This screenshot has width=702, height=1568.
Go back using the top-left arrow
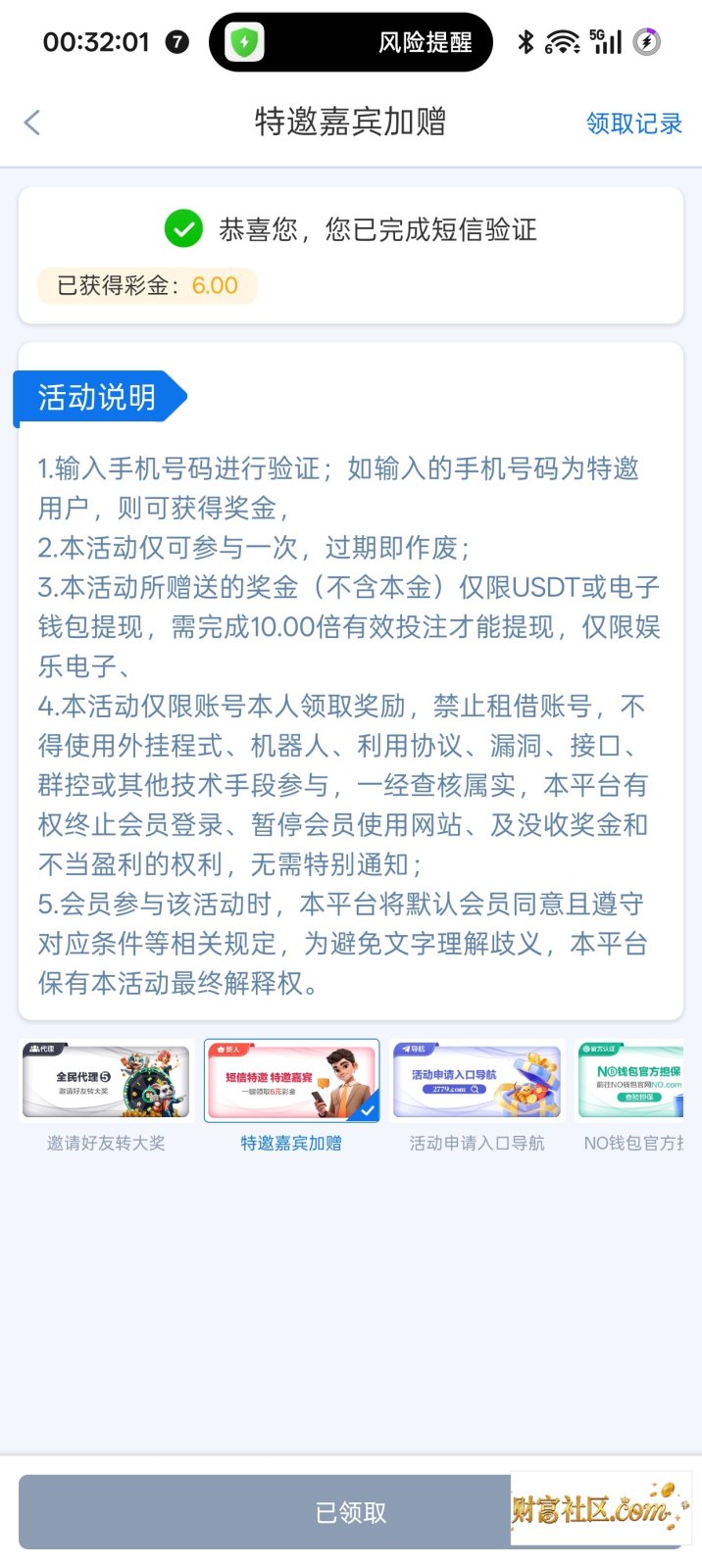pos(32,122)
